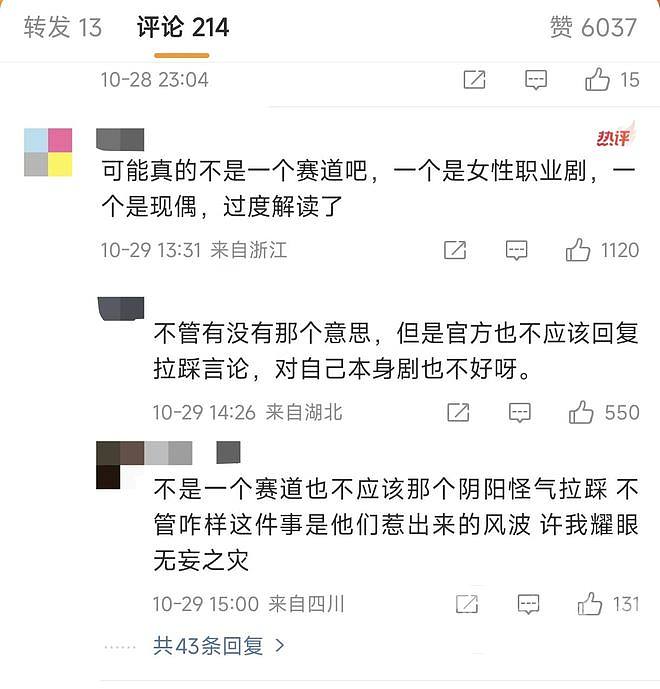This screenshot has height=689, width=660.
Task: Repost the comment from 浙江
Action: click(x=455, y=250)
